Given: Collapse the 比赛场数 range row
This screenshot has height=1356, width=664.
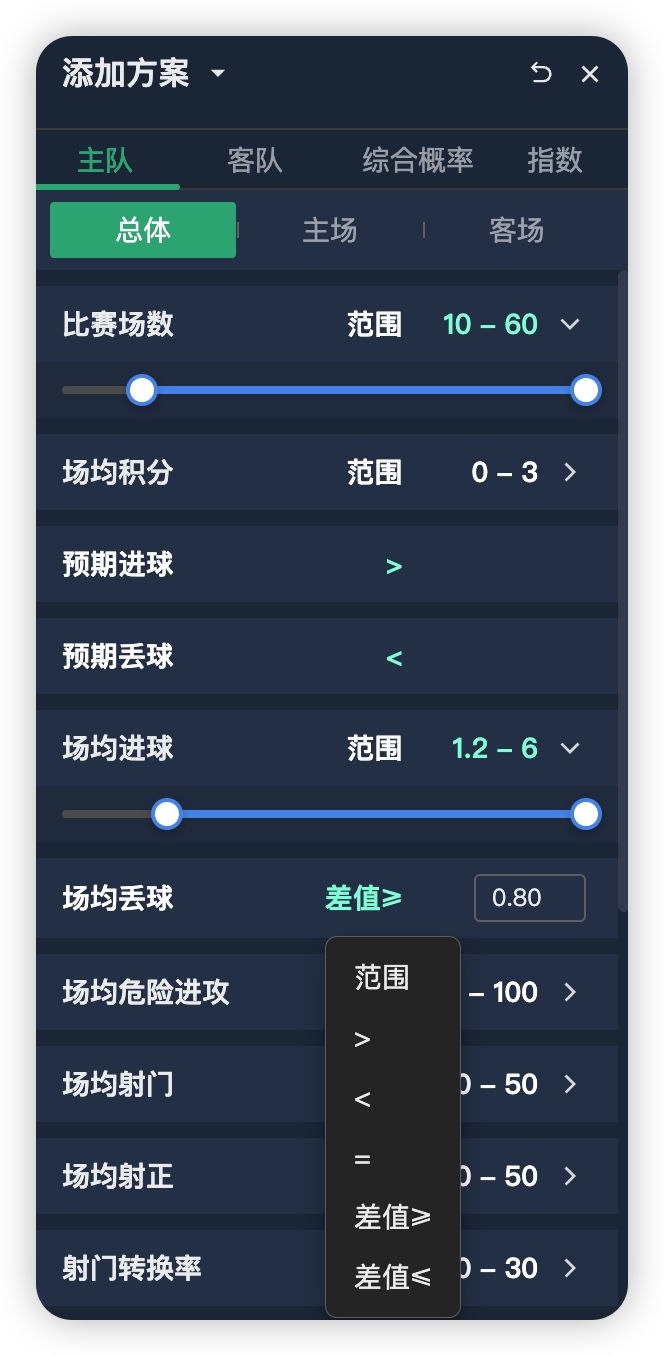Looking at the screenshot, I should click(570, 324).
